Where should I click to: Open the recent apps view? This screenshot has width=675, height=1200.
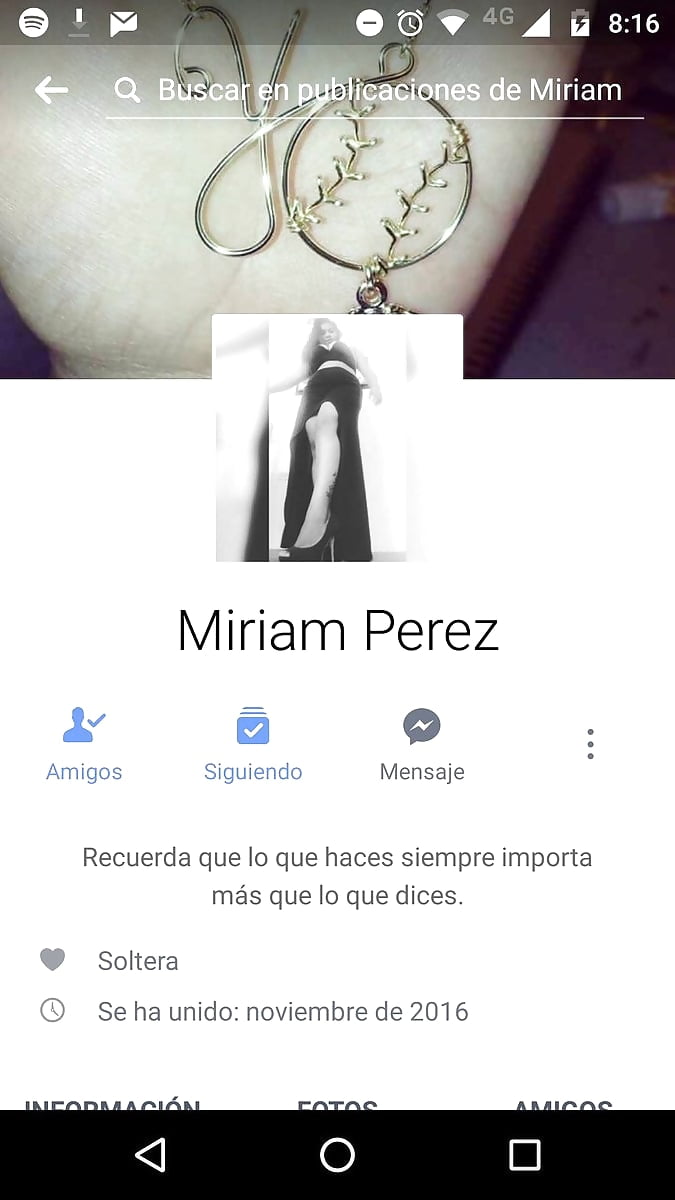(524, 1155)
